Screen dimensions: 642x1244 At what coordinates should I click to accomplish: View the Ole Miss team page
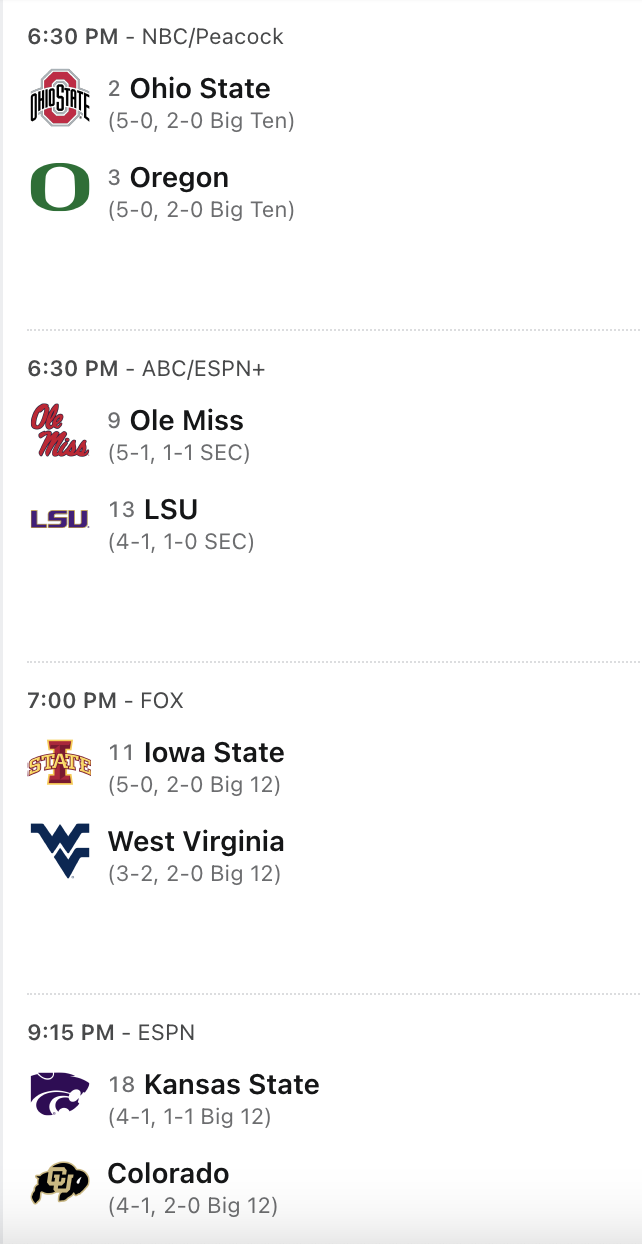[186, 421]
